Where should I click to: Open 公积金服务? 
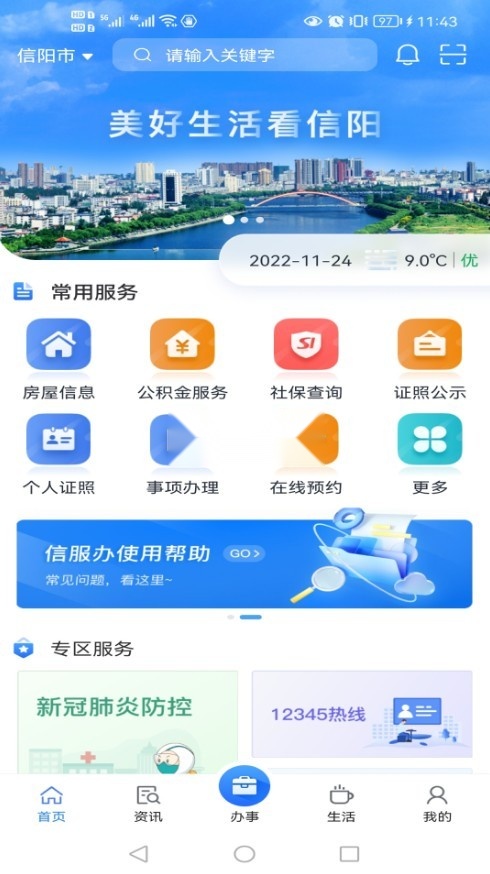(x=182, y=359)
